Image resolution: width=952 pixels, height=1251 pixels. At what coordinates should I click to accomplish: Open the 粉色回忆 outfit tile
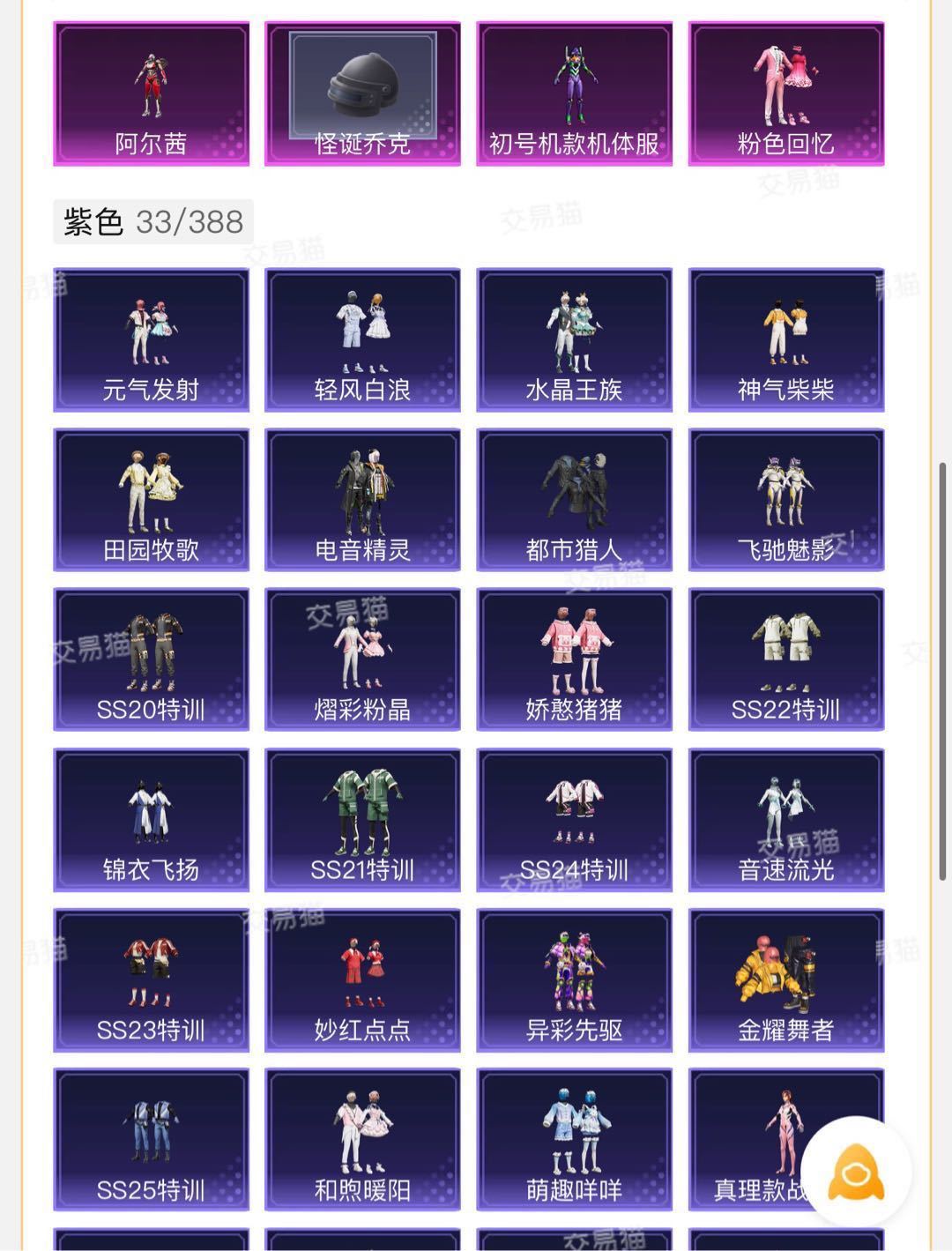coord(785,93)
